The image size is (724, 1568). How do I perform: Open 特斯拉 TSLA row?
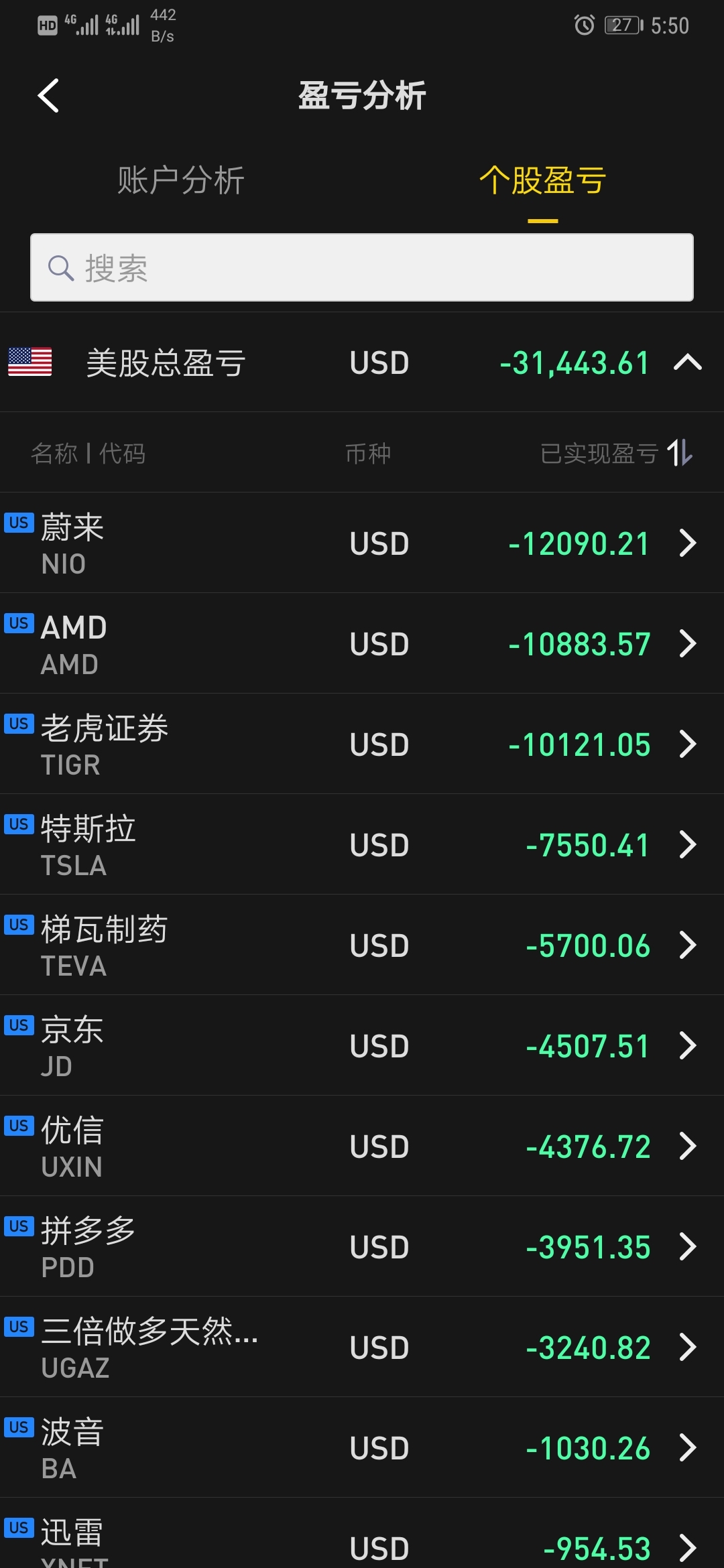click(362, 844)
